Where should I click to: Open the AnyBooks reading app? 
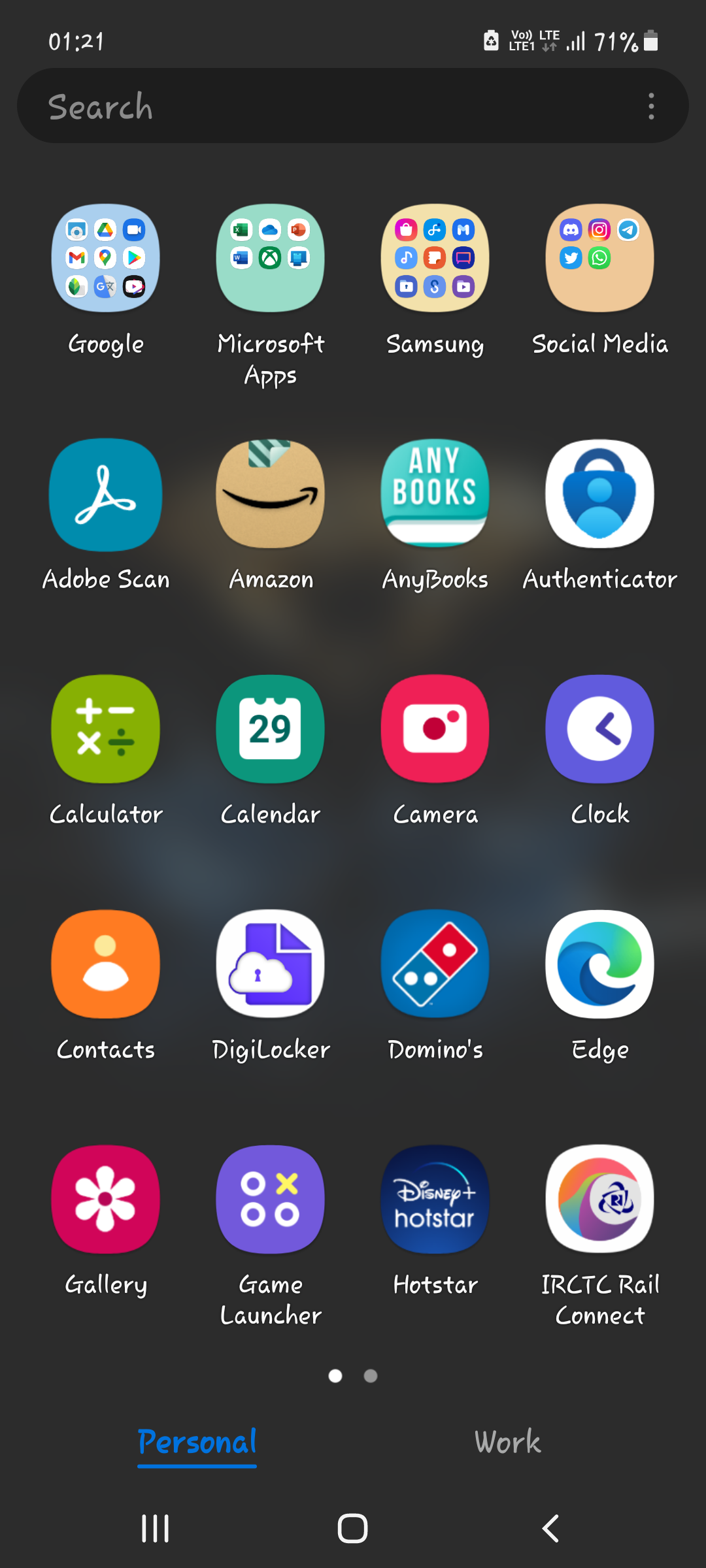(x=435, y=493)
